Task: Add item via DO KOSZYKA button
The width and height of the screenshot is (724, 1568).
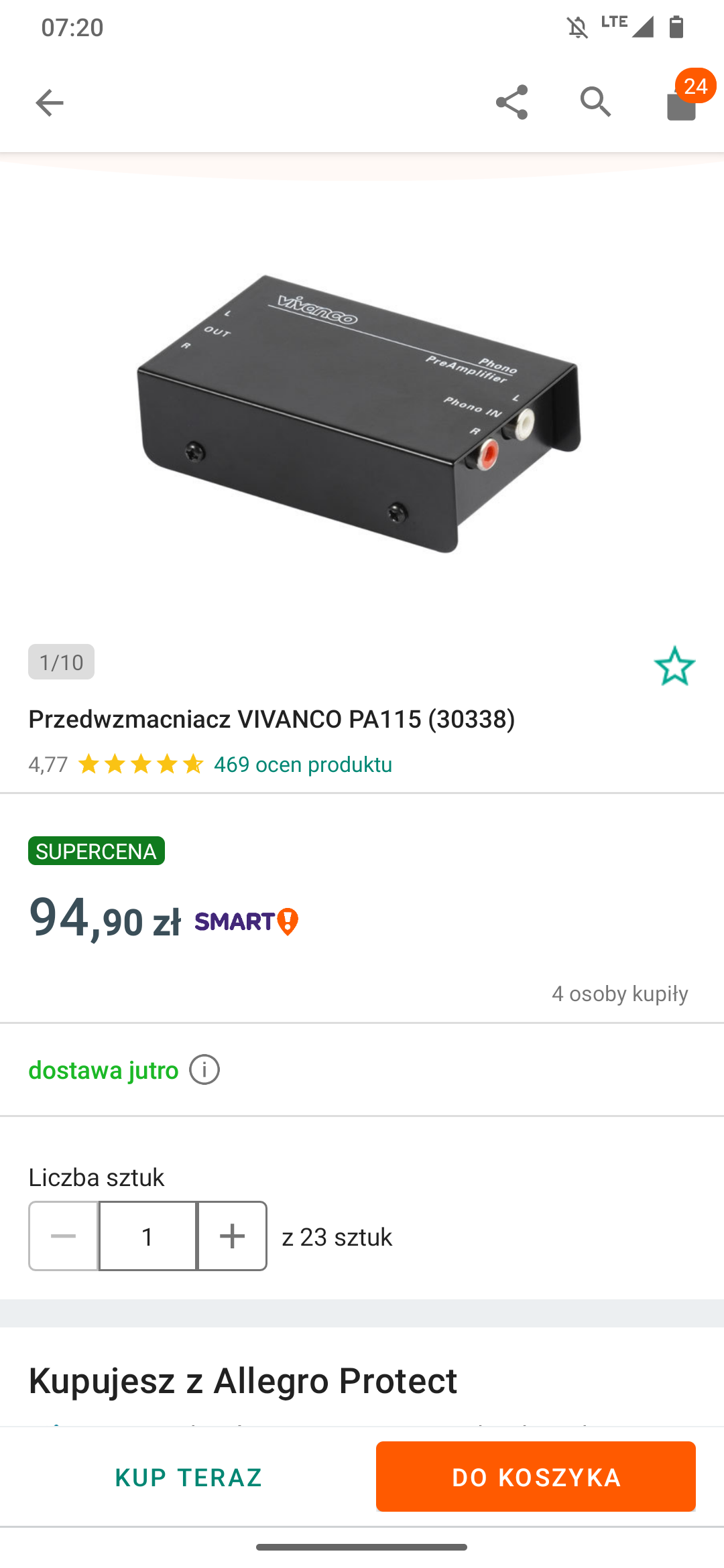Action: (536, 1477)
